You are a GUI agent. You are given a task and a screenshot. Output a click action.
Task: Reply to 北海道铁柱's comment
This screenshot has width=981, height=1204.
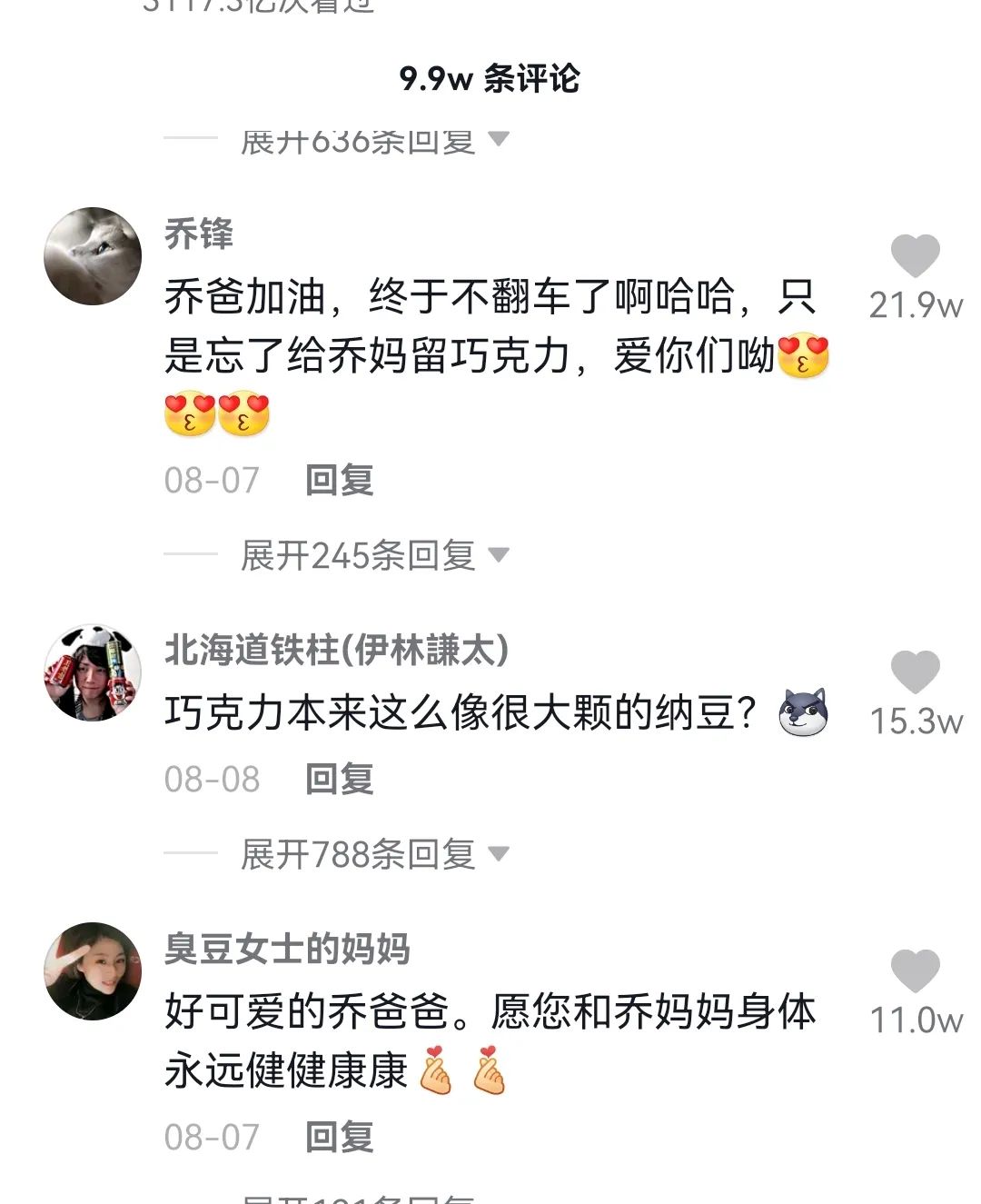[339, 779]
